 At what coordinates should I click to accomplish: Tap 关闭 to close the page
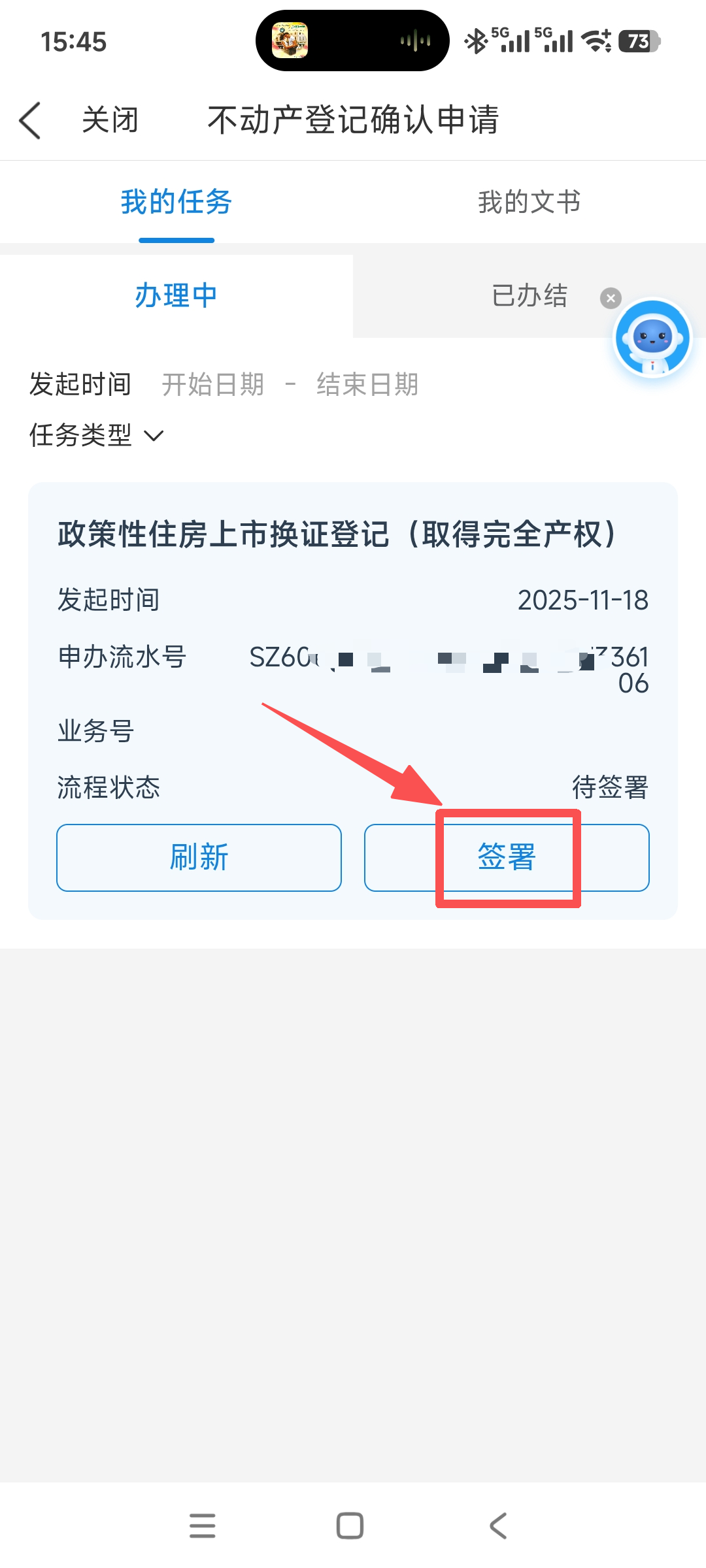click(x=110, y=120)
